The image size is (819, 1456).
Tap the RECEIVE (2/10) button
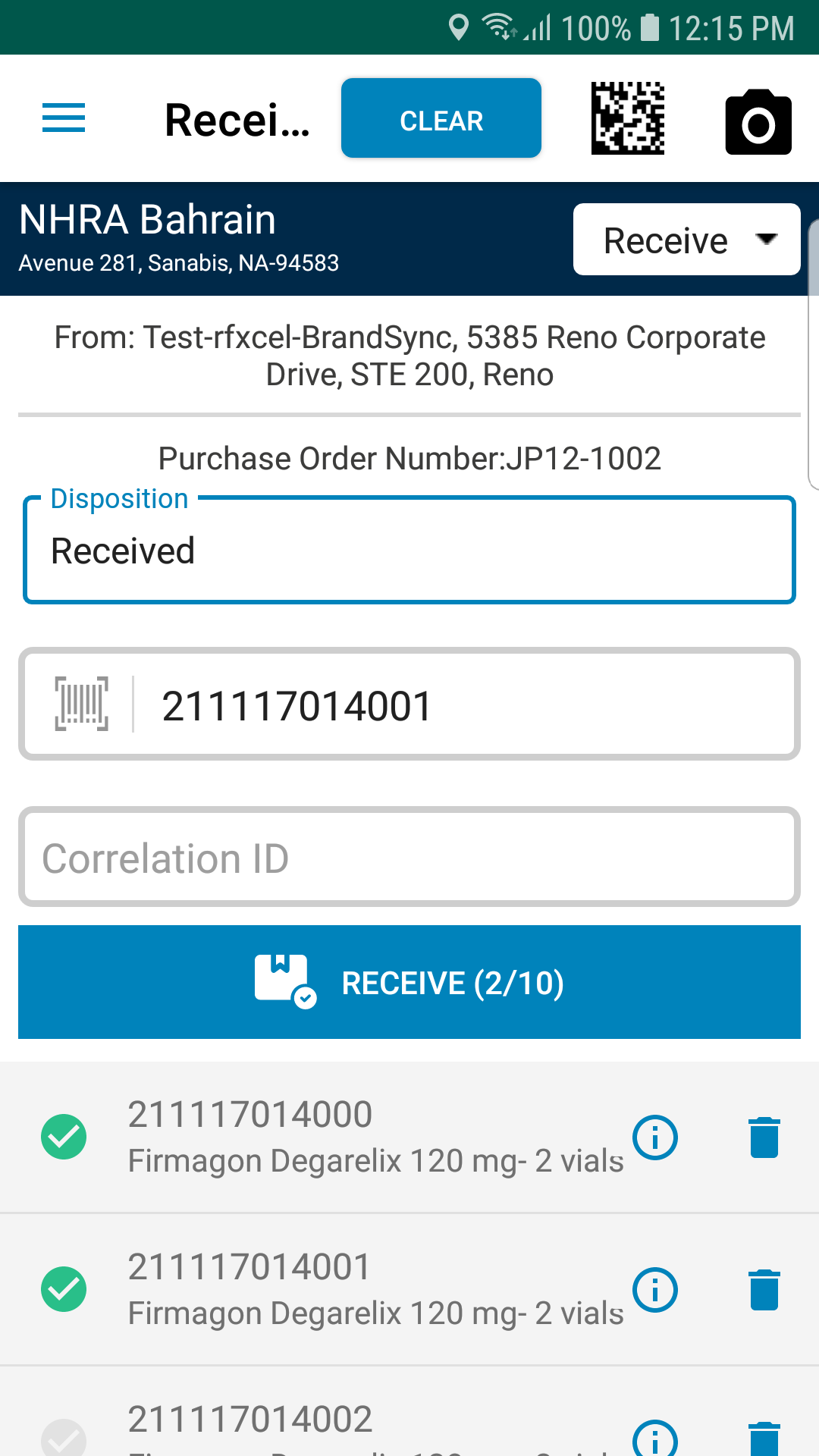coord(409,982)
